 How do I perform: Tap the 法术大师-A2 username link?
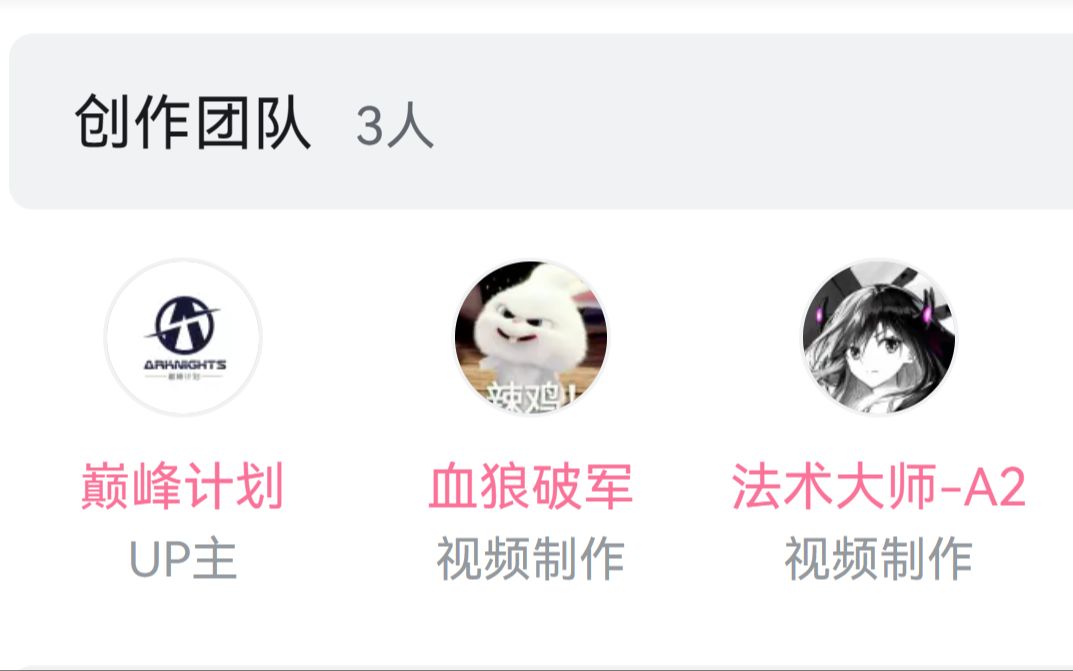879,486
